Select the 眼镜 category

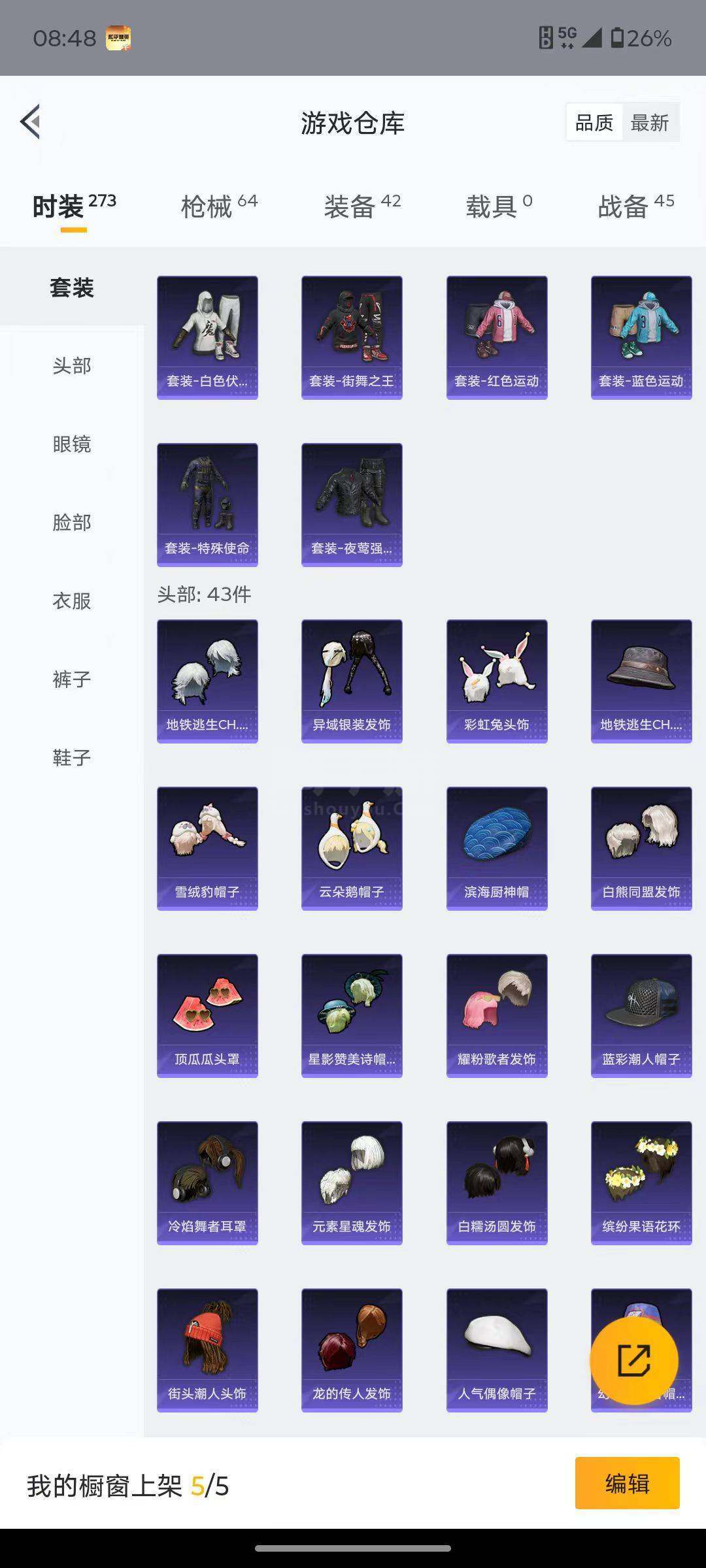(72, 444)
